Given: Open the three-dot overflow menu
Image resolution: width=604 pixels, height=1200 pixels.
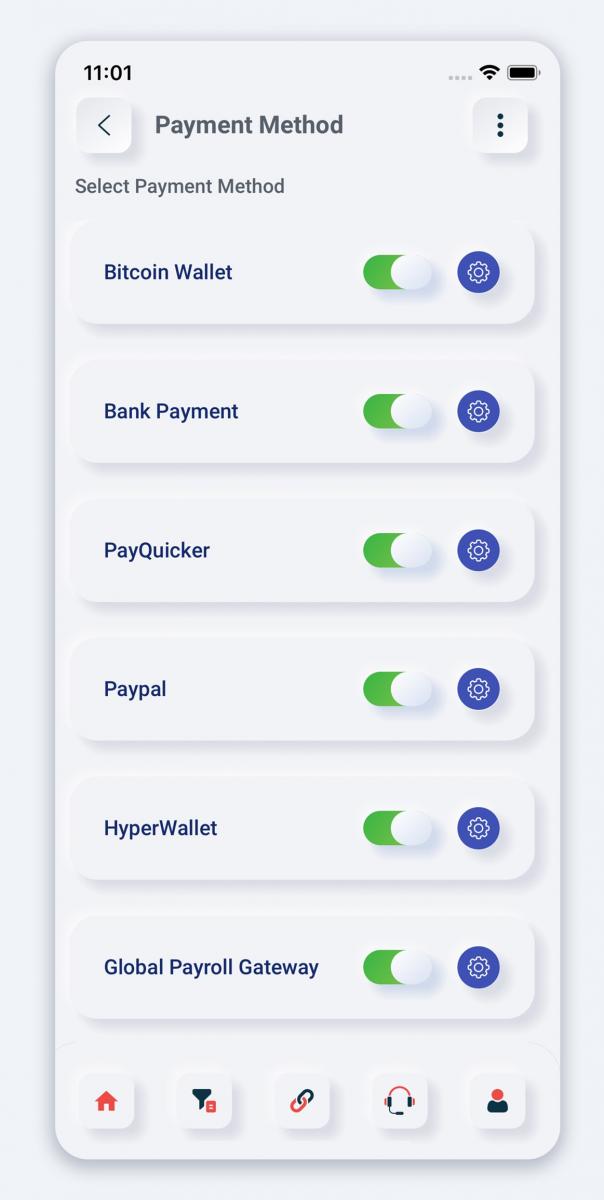Looking at the screenshot, I should coord(500,126).
